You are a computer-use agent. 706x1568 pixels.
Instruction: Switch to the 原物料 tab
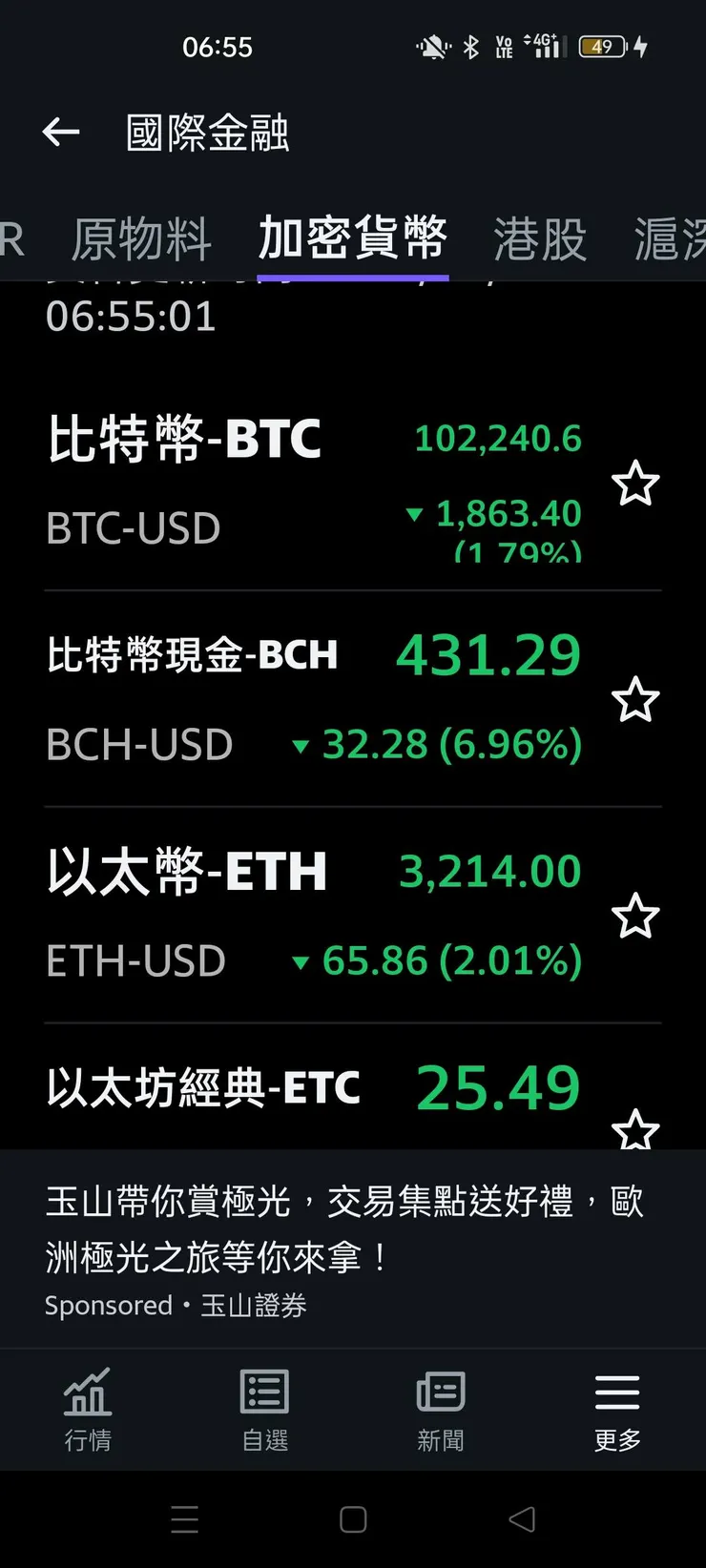pos(143,239)
